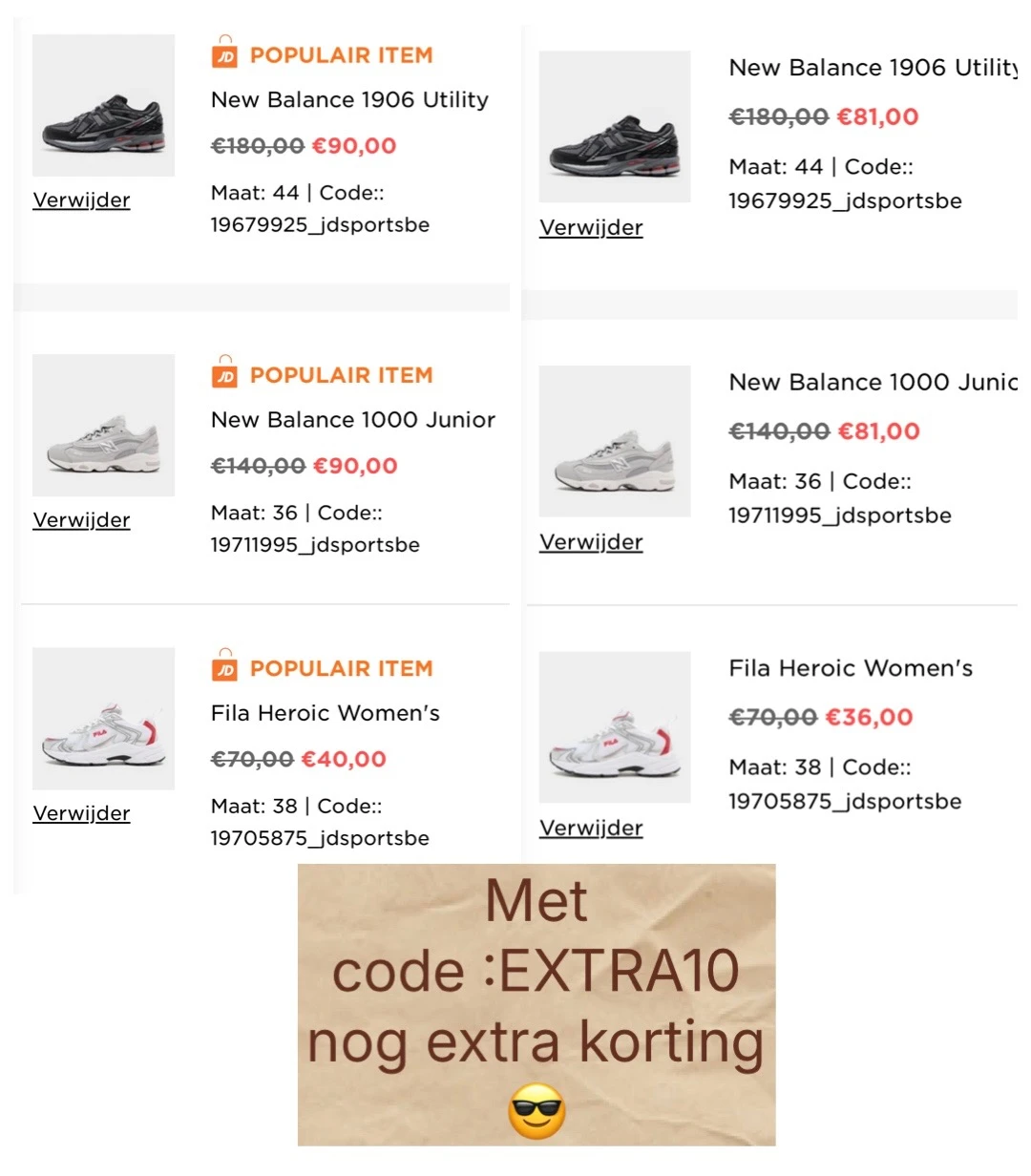Select the Fila Heroic Women's product title
The height and width of the screenshot is (1176, 1031).
click(325, 713)
